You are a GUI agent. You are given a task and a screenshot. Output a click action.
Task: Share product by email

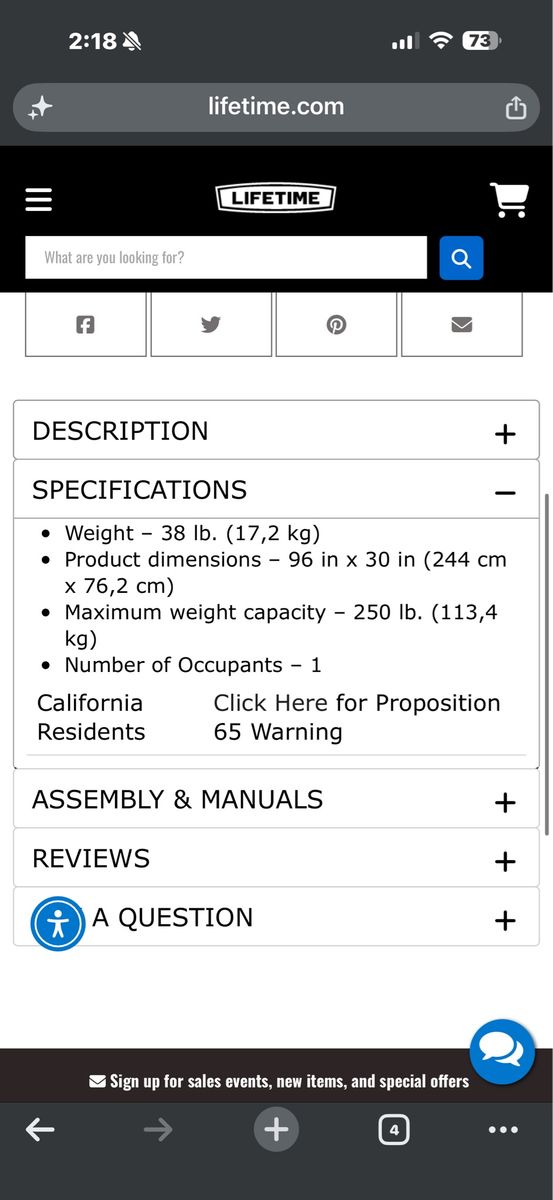click(x=461, y=324)
